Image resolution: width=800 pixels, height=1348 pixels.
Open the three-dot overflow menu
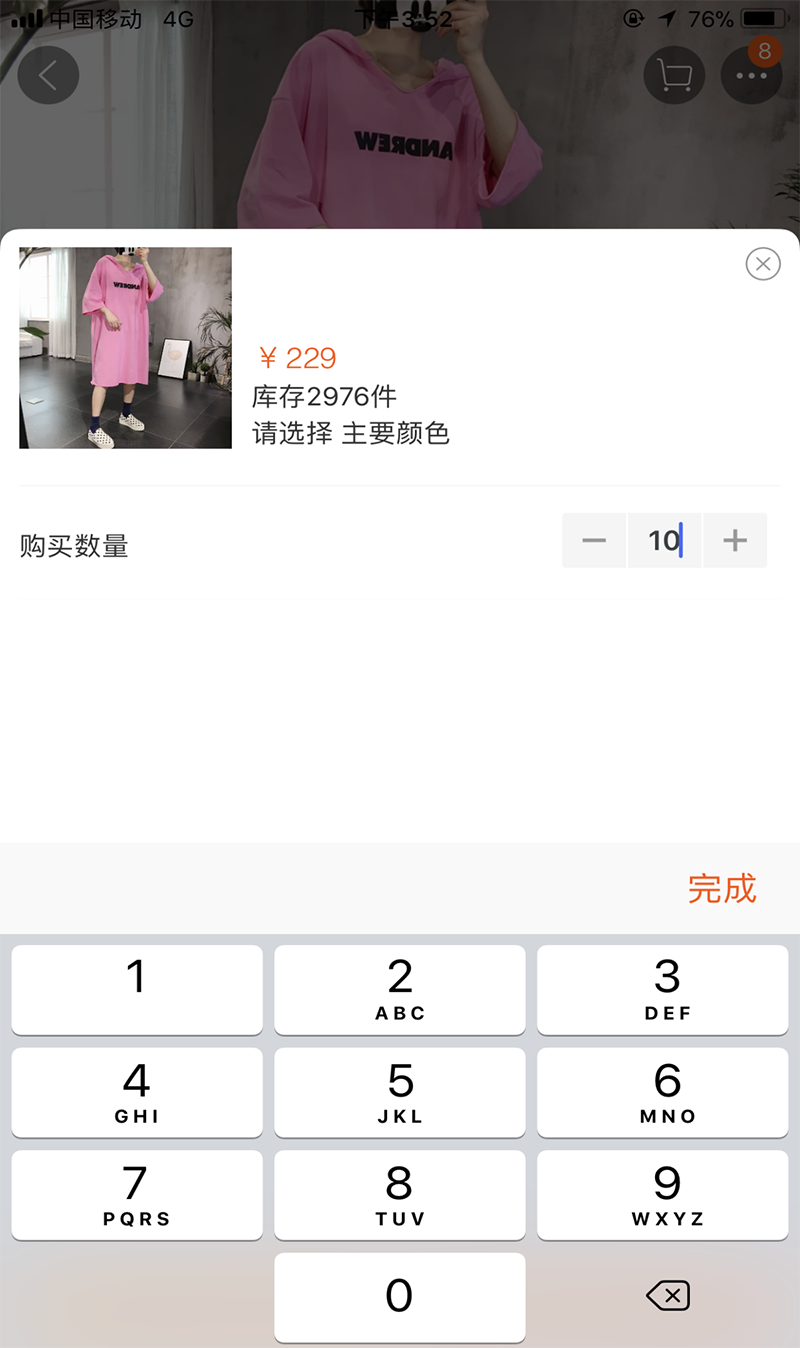coord(751,75)
